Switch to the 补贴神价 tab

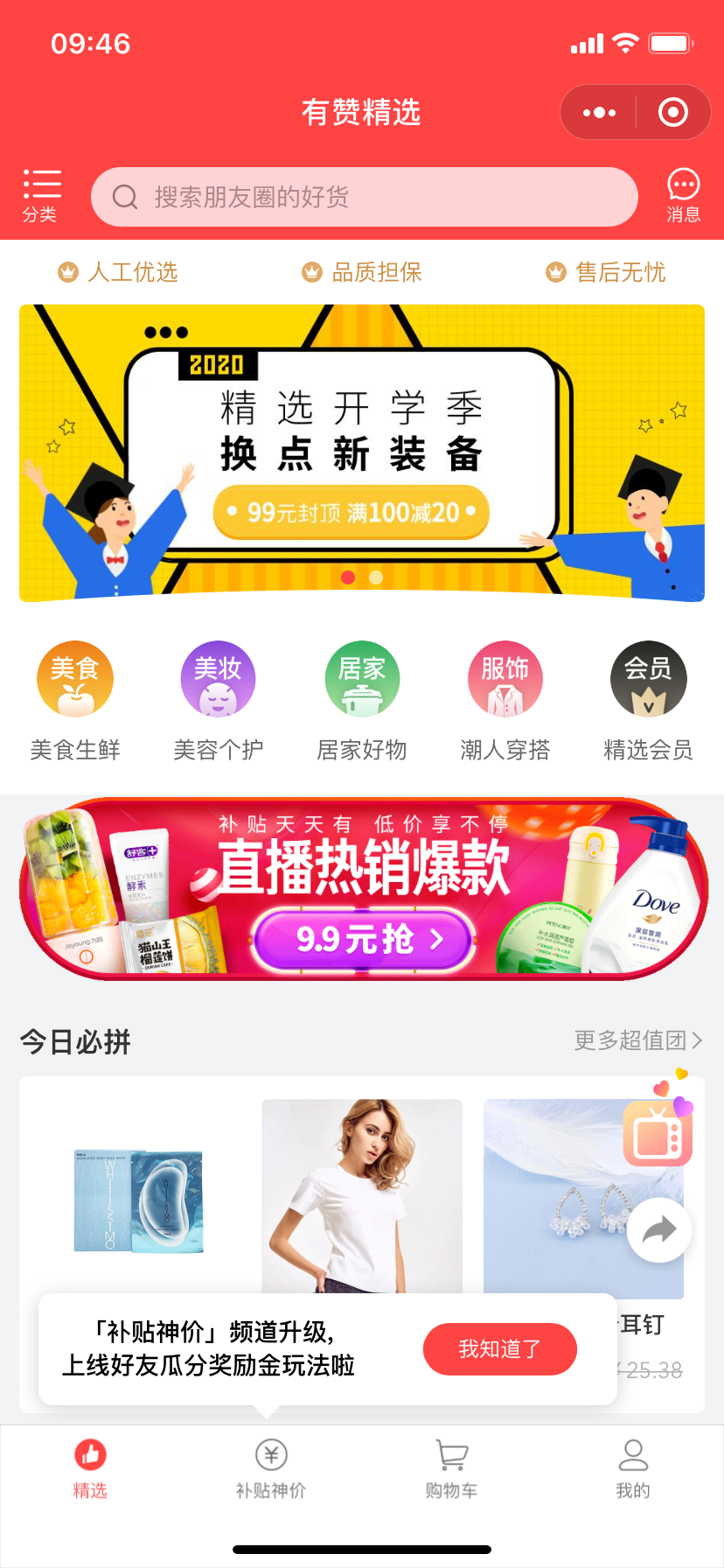point(271,1469)
